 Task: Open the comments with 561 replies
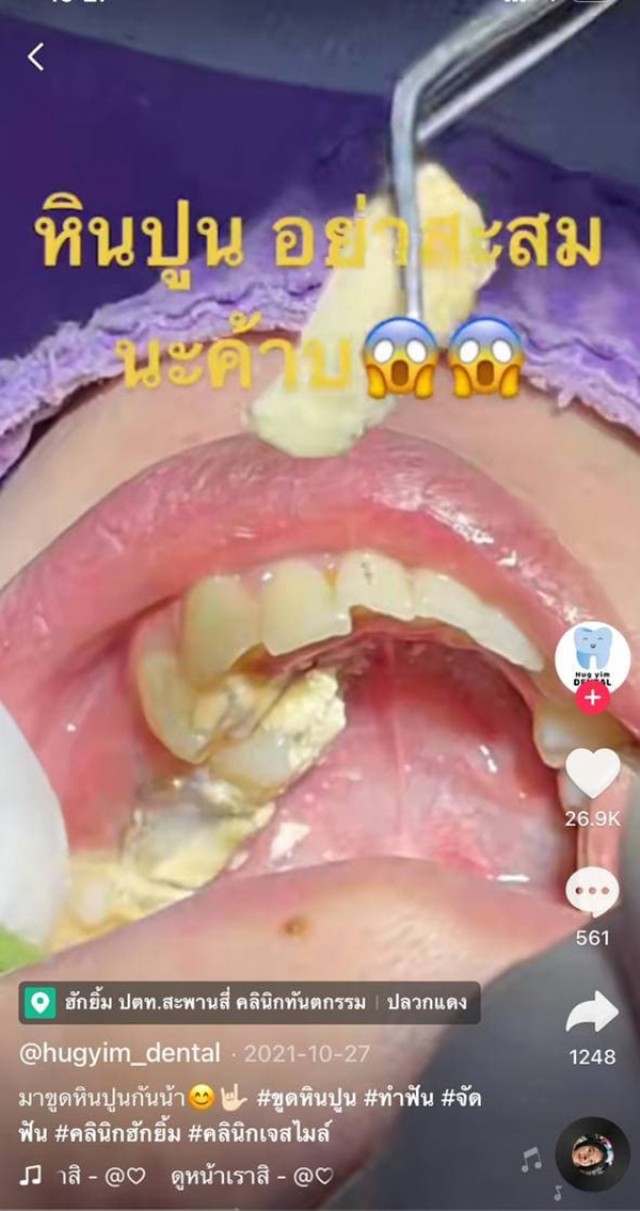pyautogui.click(x=592, y=893)
